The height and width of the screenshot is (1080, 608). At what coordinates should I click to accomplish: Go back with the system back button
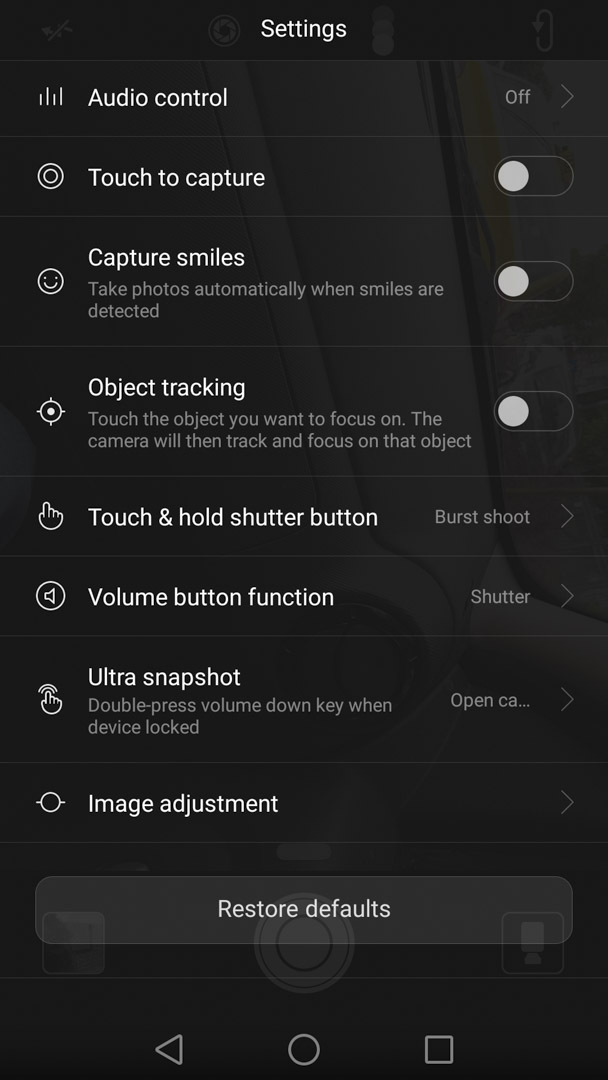point(169,1050)
